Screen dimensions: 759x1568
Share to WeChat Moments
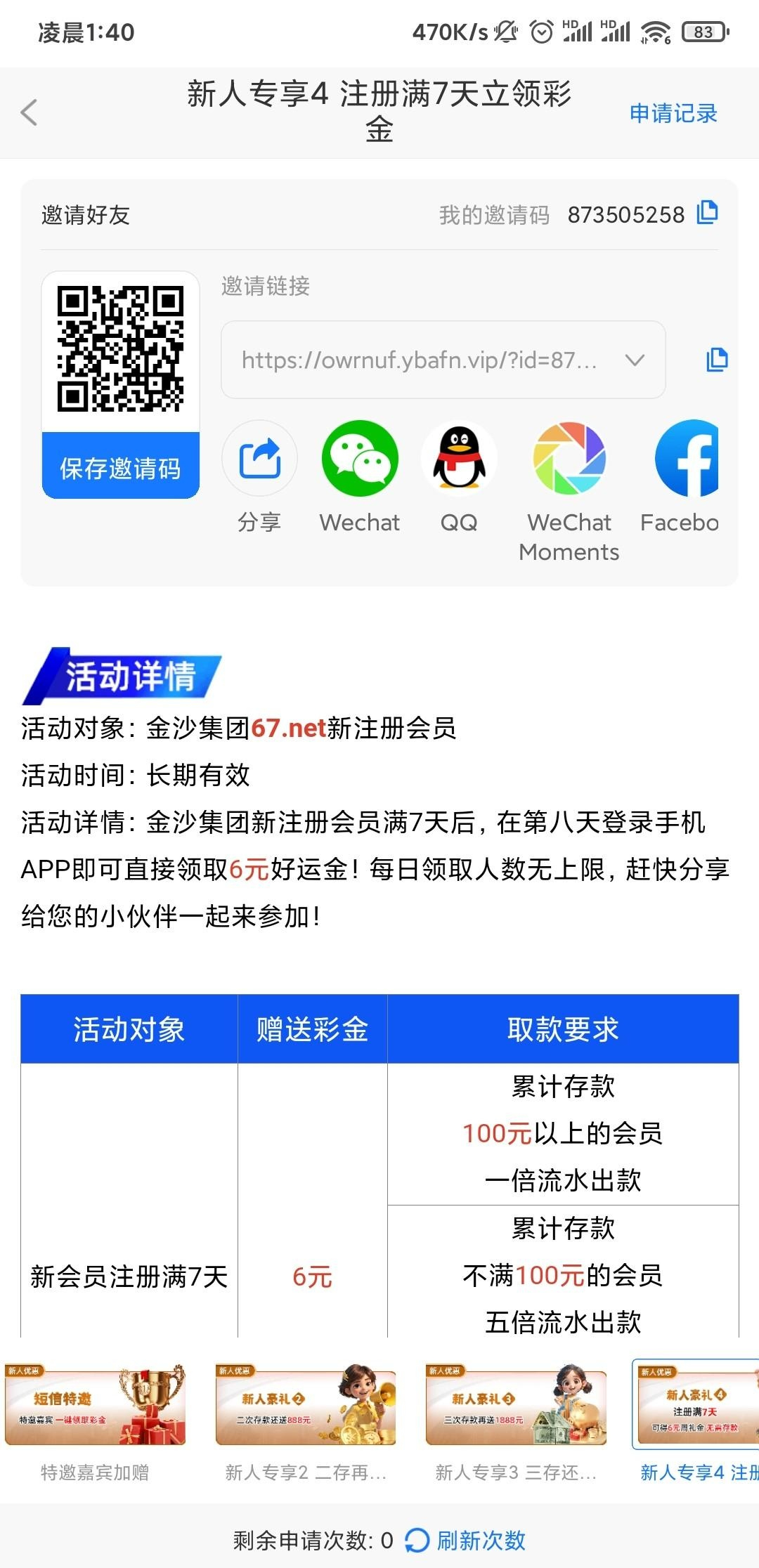tap(569, 459)
